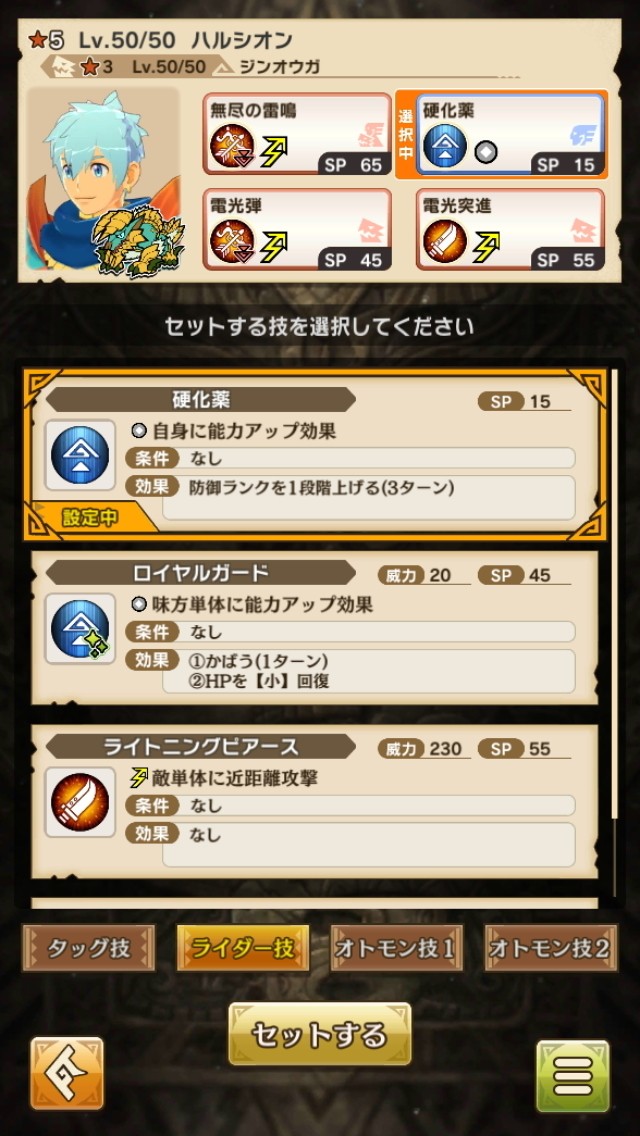Select the 無尽の雷鳴 skill slot
The width and height of the screenshot is (640, 1136).
click(297, 135)
